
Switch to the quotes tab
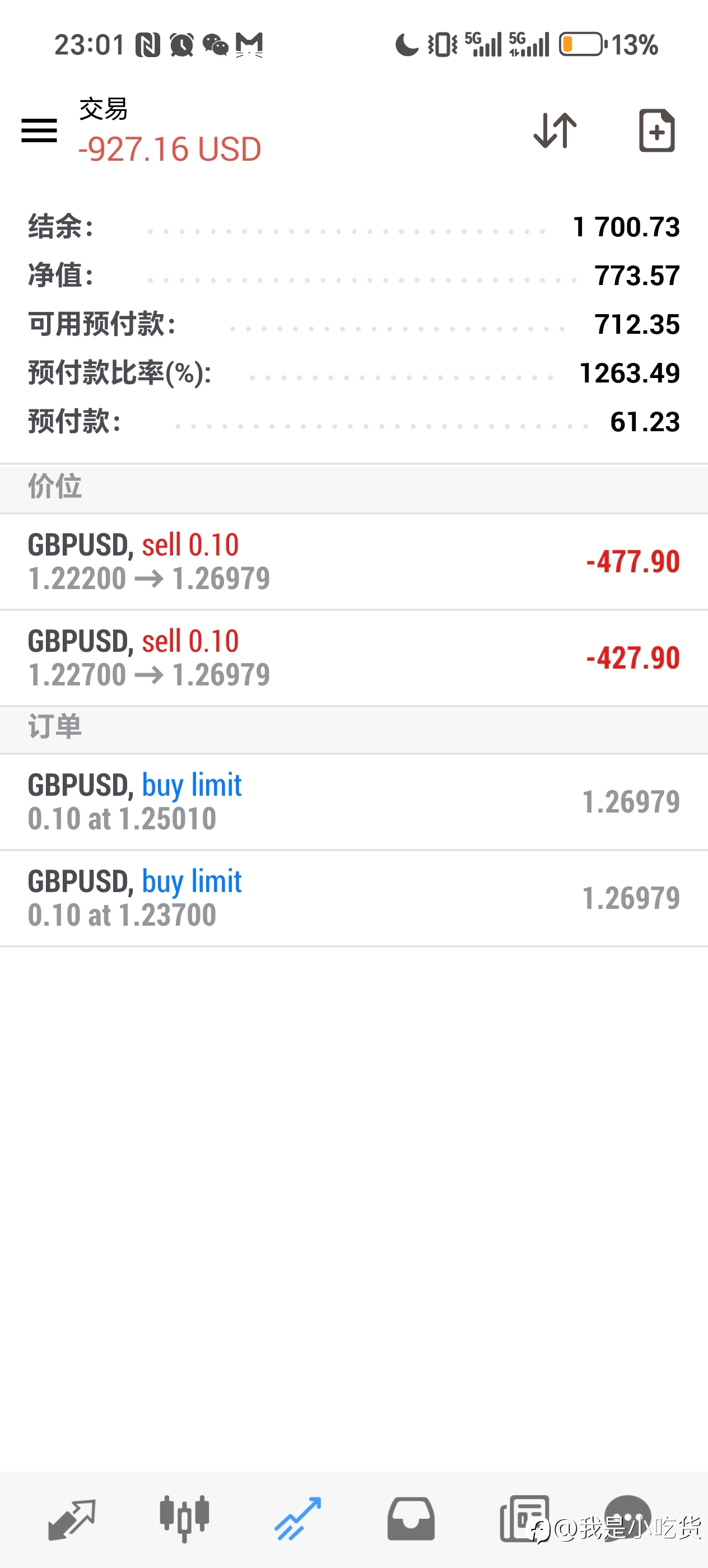[x=72, y=1519]
